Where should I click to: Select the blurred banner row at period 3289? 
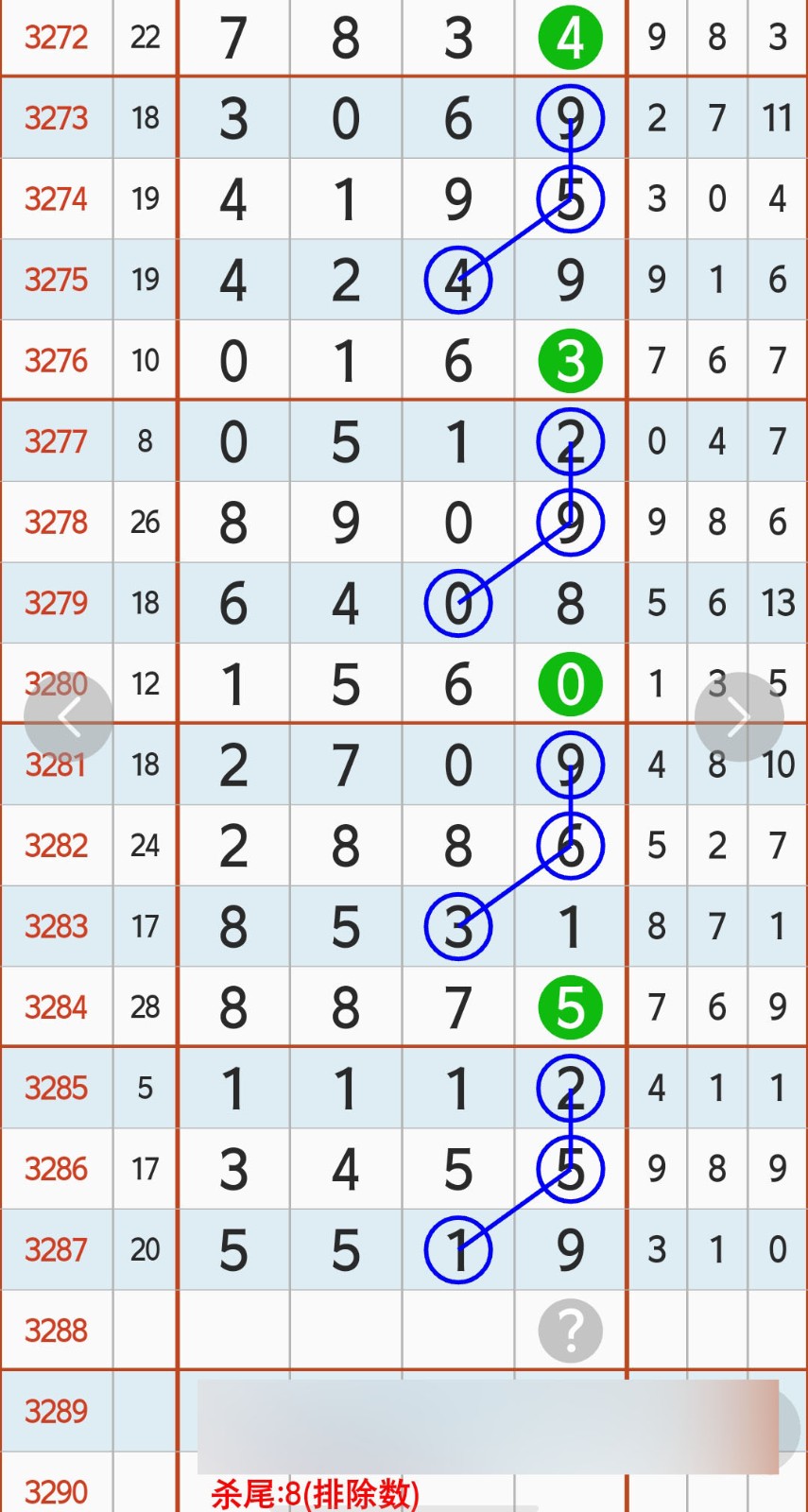(x=482, y=1412)
